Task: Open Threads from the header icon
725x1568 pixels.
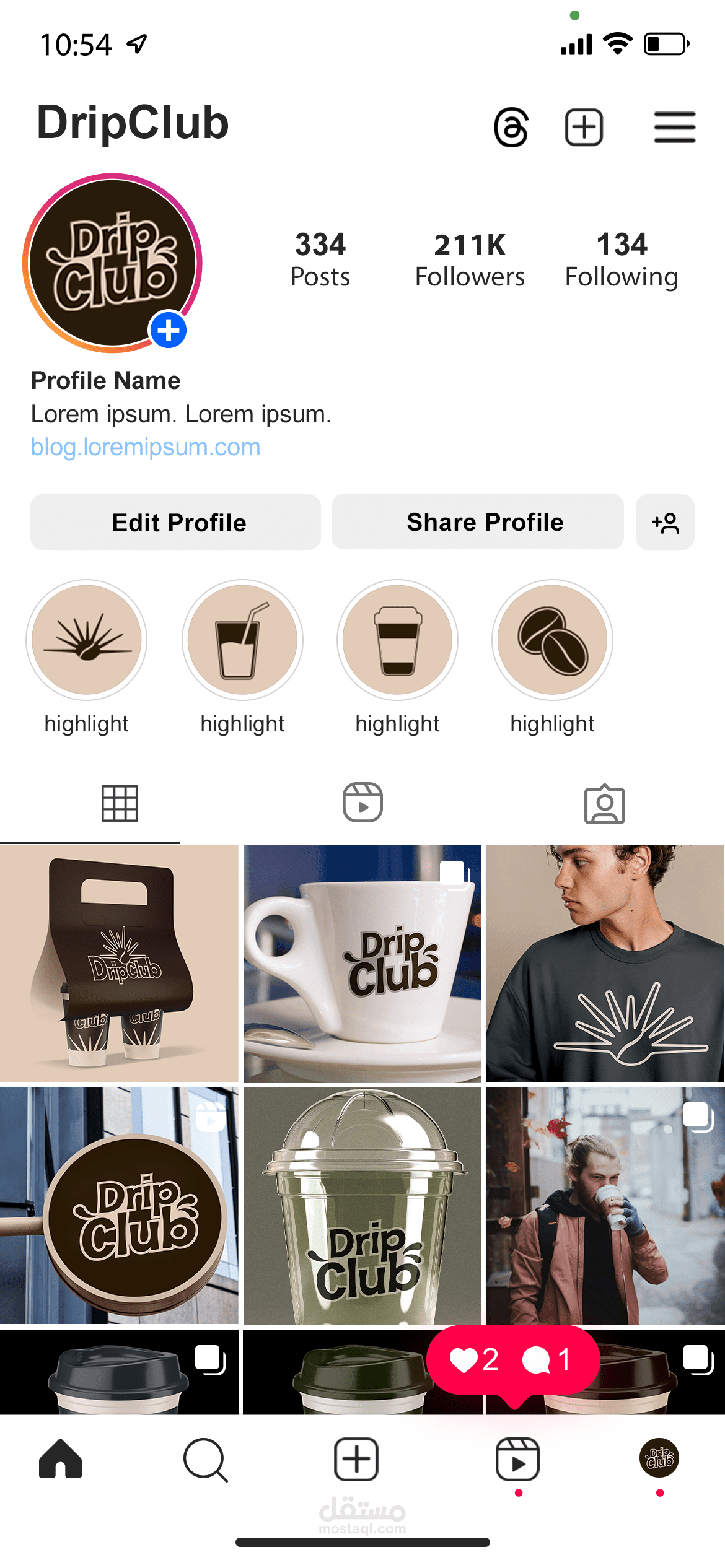Action: pos(511,128)
